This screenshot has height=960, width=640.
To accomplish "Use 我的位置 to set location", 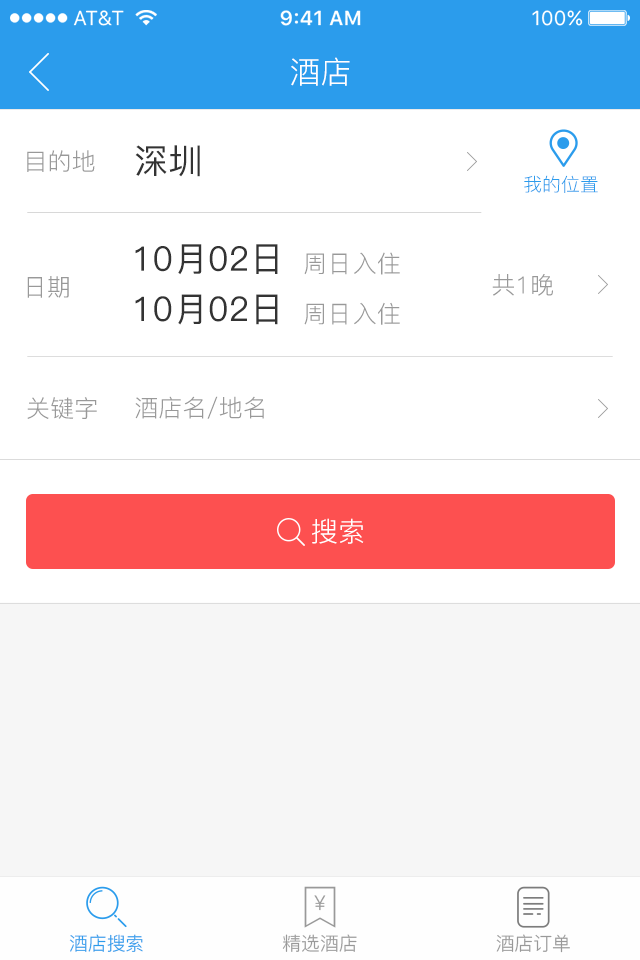I will [x=561, y=162].
